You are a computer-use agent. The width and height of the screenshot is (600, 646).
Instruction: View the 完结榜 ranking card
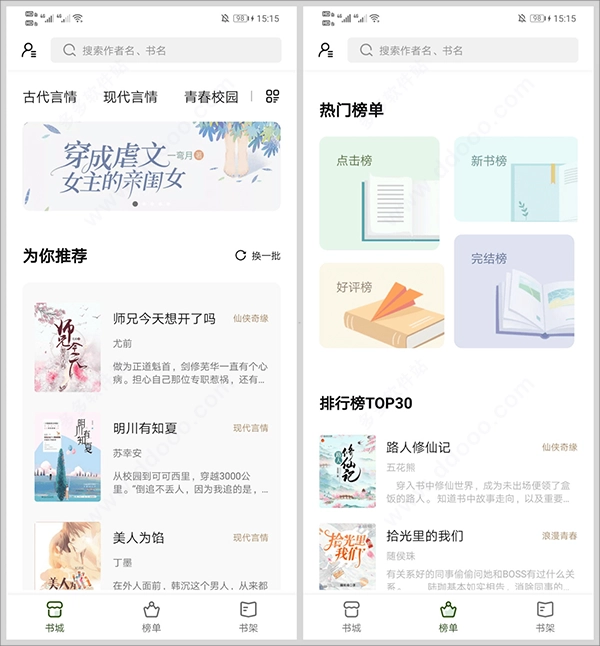coord(514,291)
